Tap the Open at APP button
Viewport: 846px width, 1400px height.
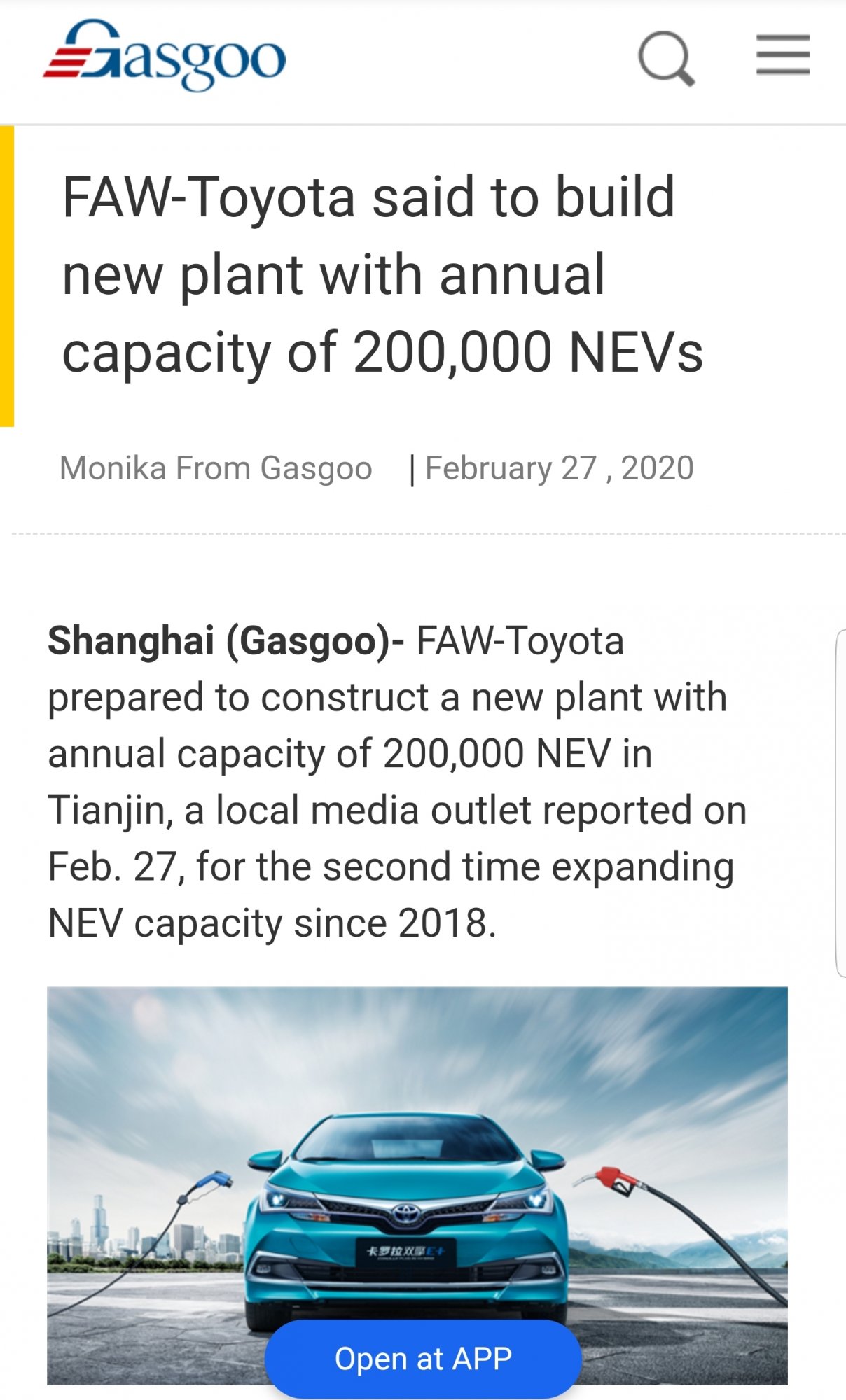423,1359
